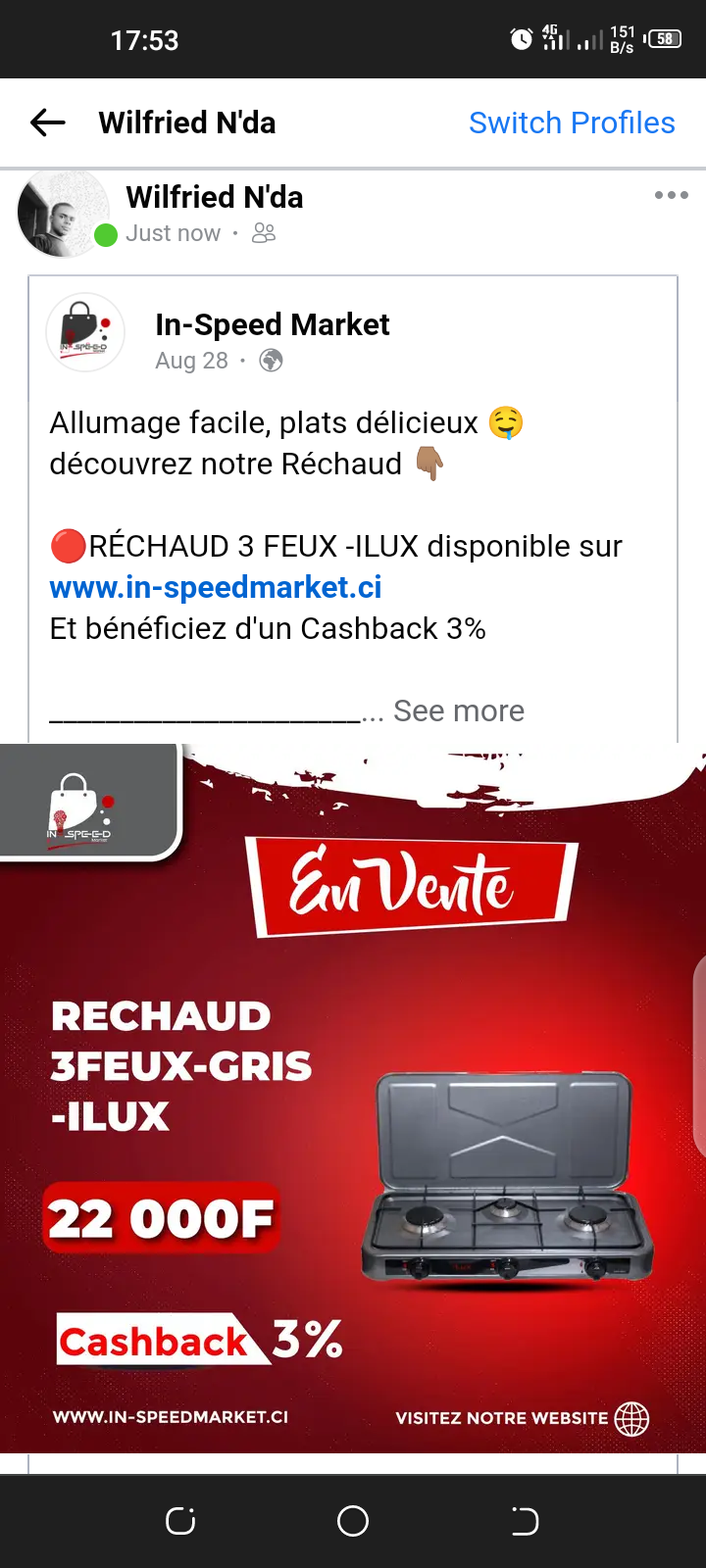Open the www.in-speedmarket.ci link
Screen dimensions: 706x1568
click(x=216, y=587)
